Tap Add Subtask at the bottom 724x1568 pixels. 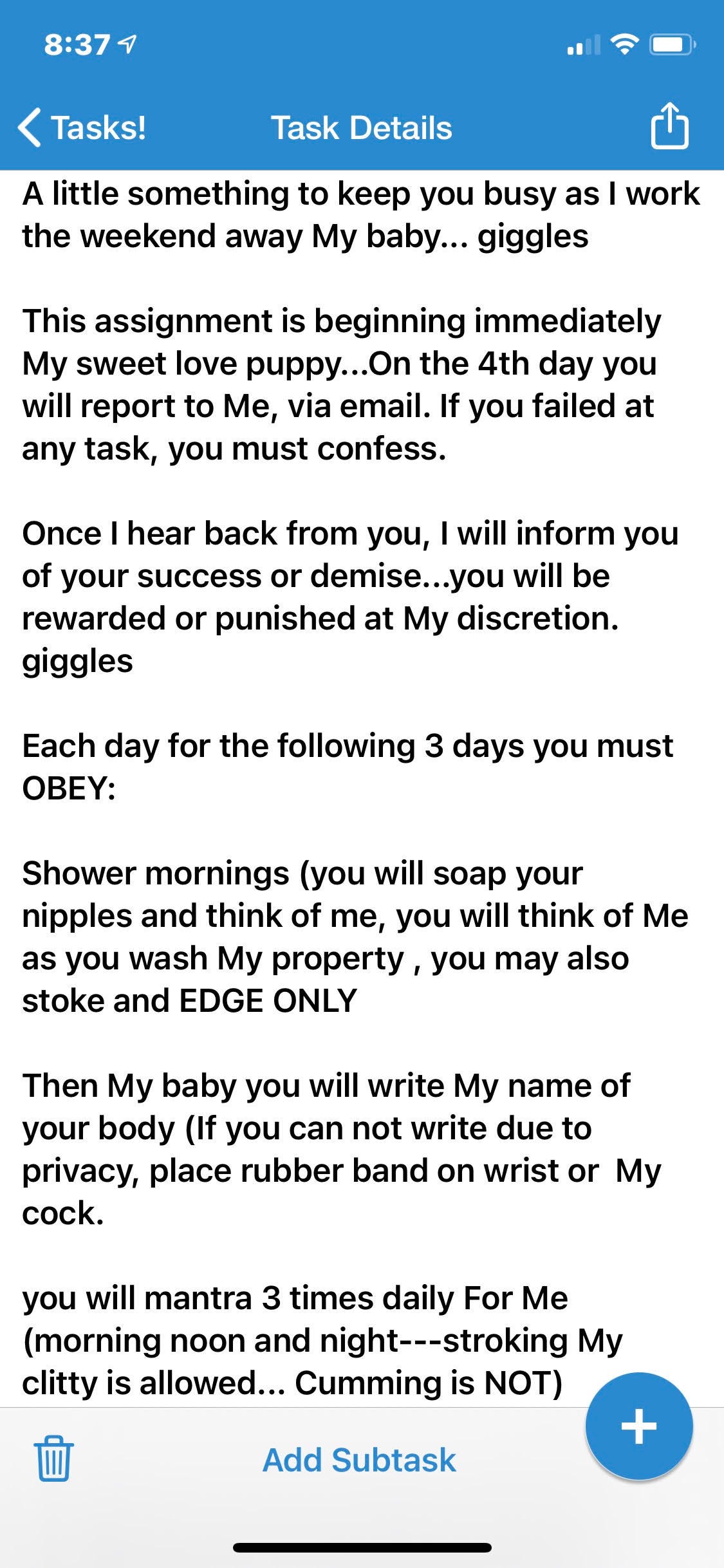point(360,1459)
